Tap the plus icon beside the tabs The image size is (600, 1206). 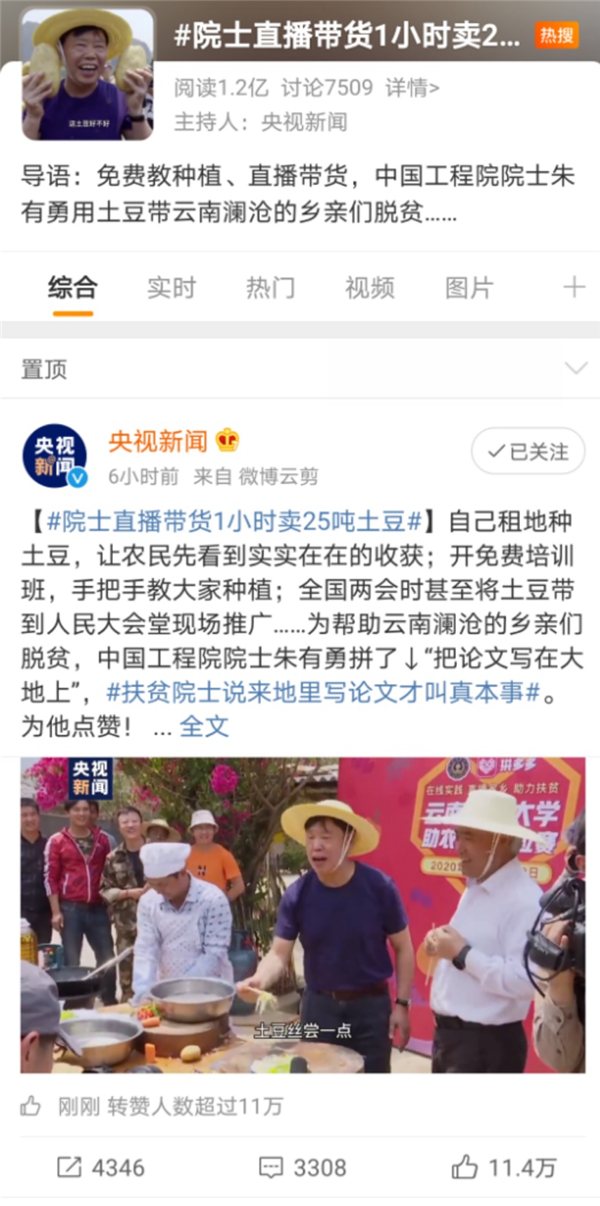pyautogui.click(x=574, y=288)
